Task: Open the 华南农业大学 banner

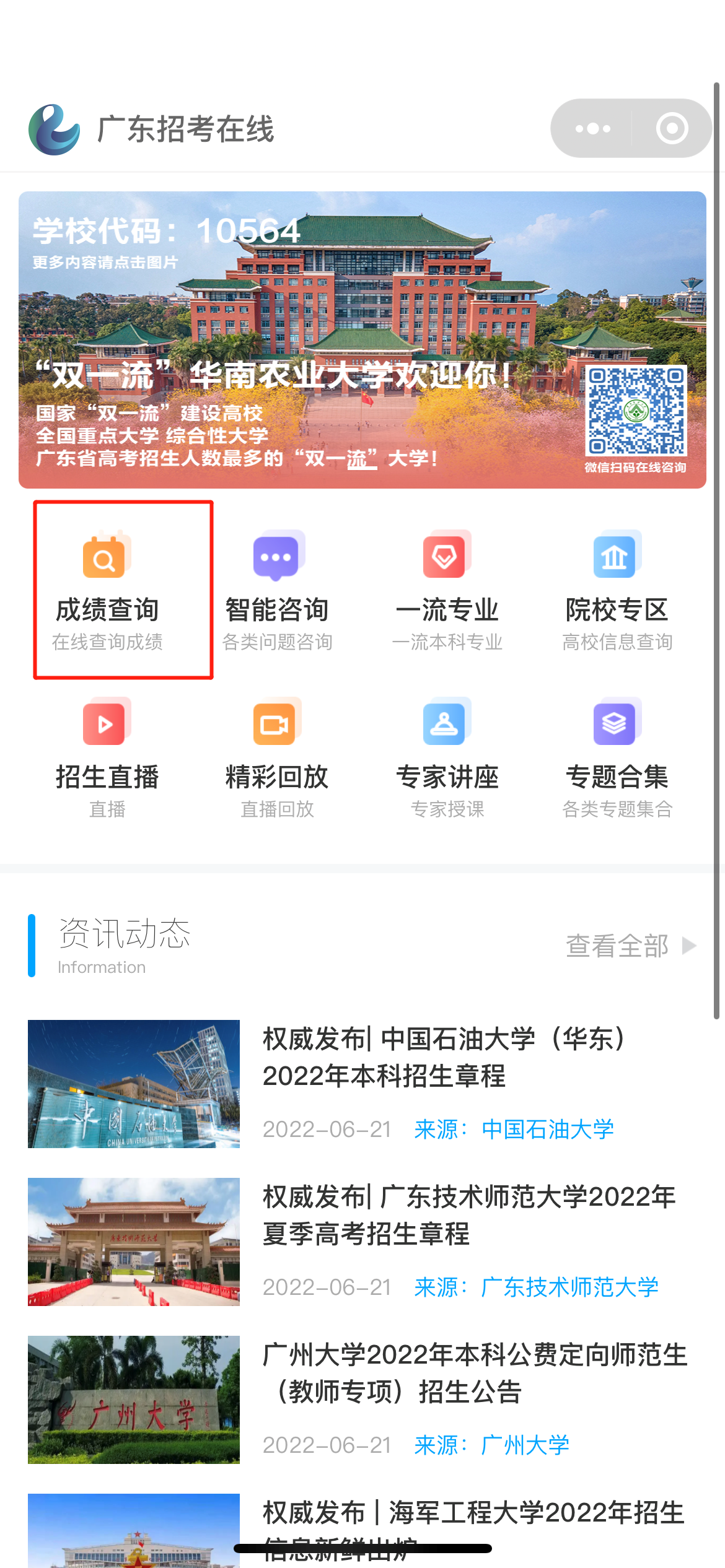Action: point(362,339)
